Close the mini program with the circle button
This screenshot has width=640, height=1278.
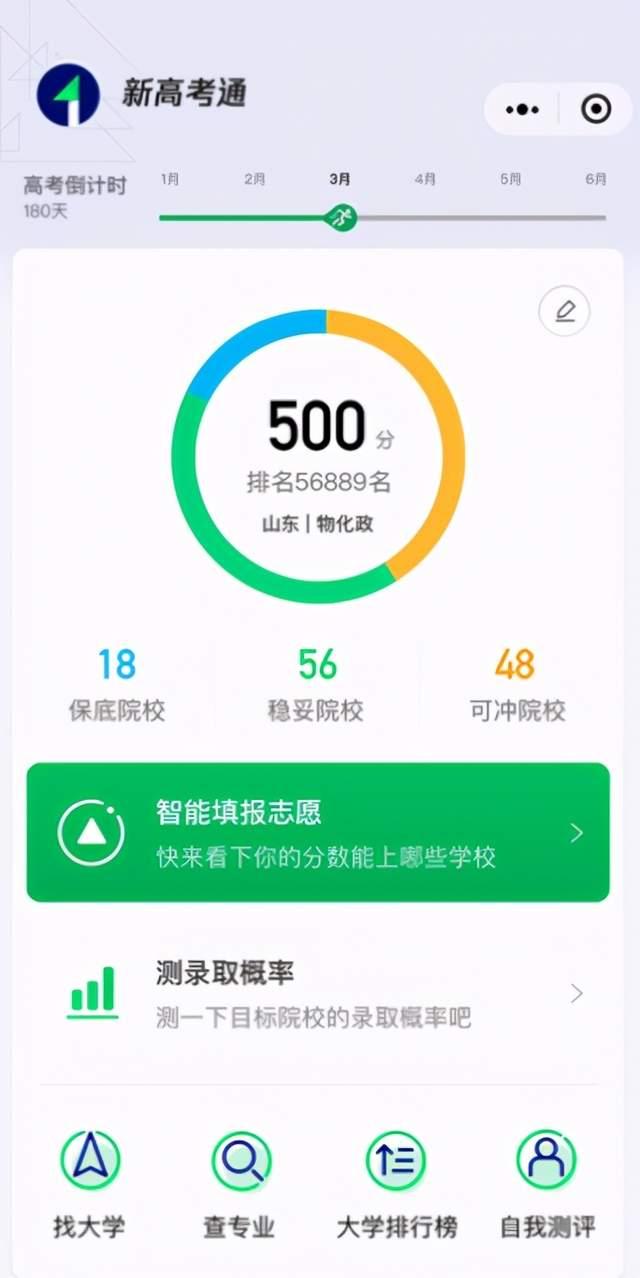click(596, 109)
